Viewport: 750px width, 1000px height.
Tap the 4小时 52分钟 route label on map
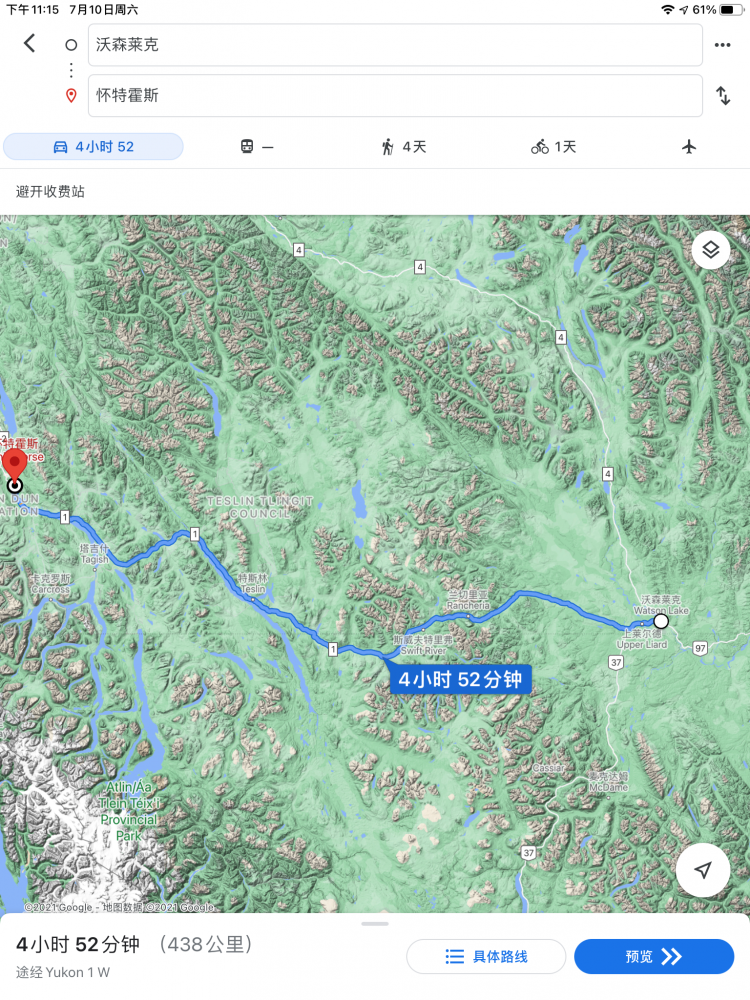460,680
